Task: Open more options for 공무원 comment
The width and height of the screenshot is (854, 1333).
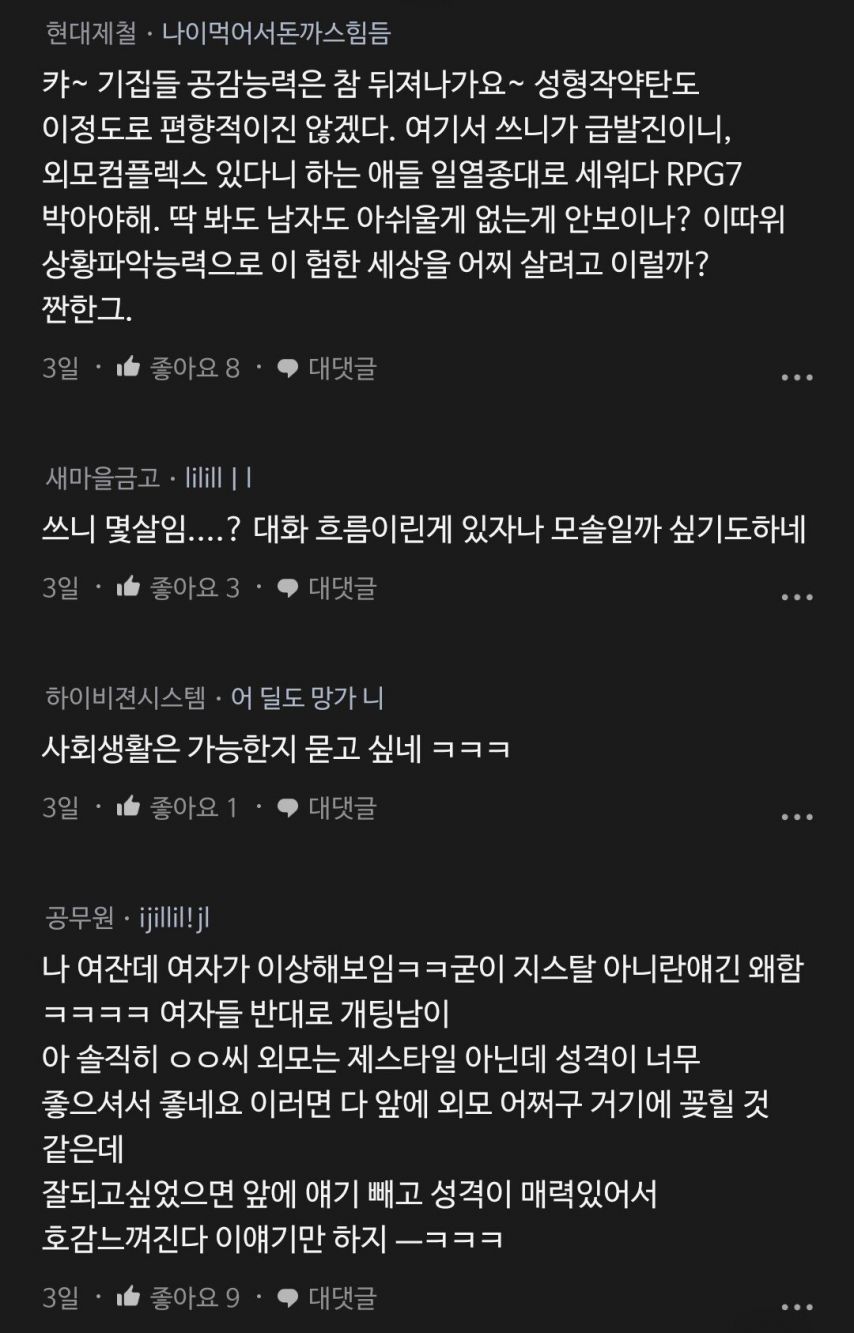Action: point(796,1307)
